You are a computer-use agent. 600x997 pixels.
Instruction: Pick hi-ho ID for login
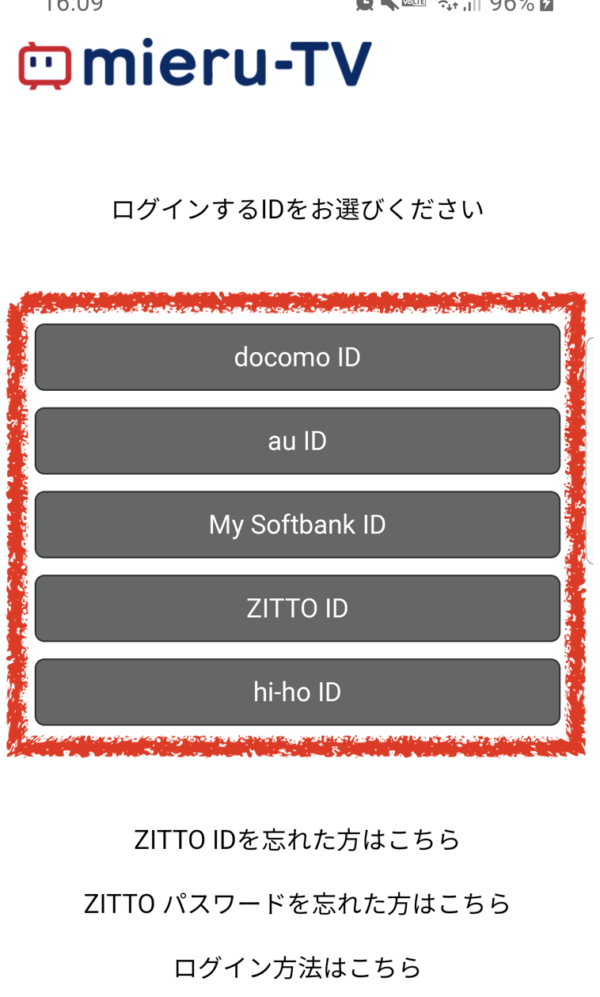click(297, 692)
